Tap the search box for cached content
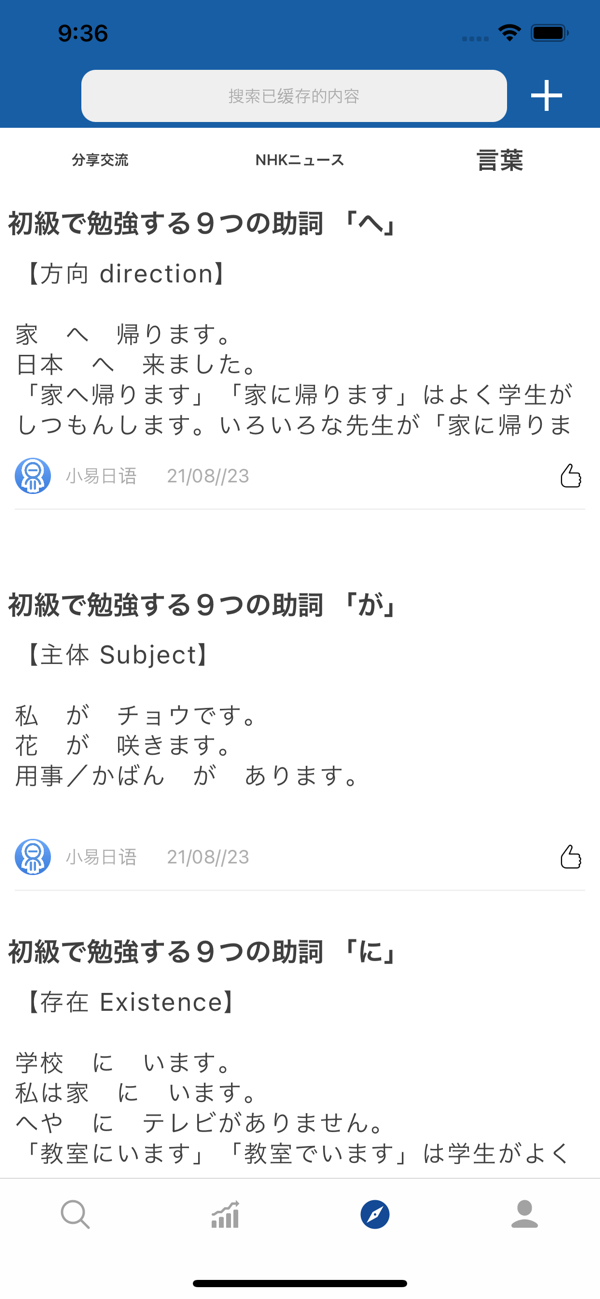600x1299 pixels. [294, 96]
